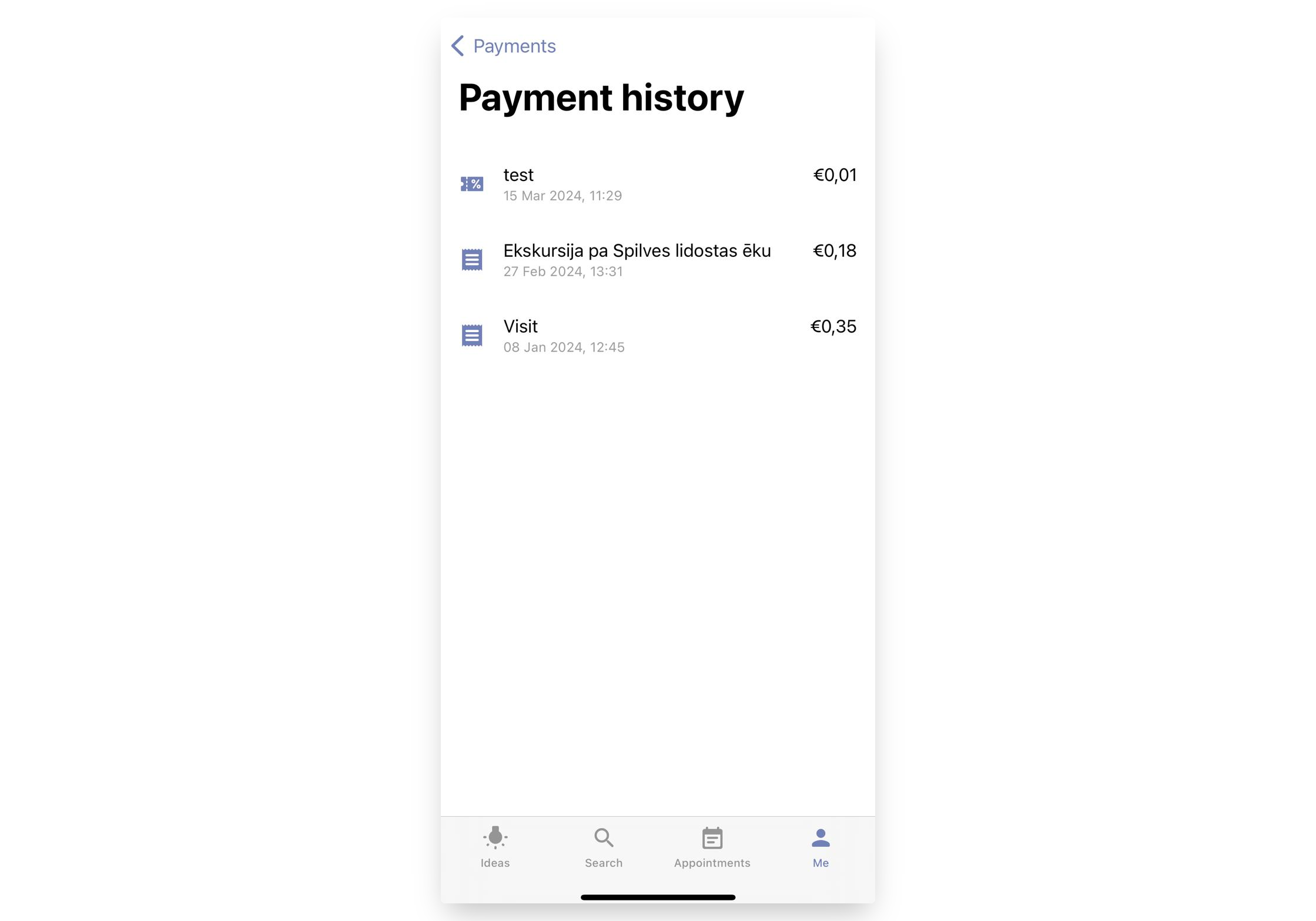Open the test payment entry
This screenshot has width=1316, height=921.
(657, 184)
